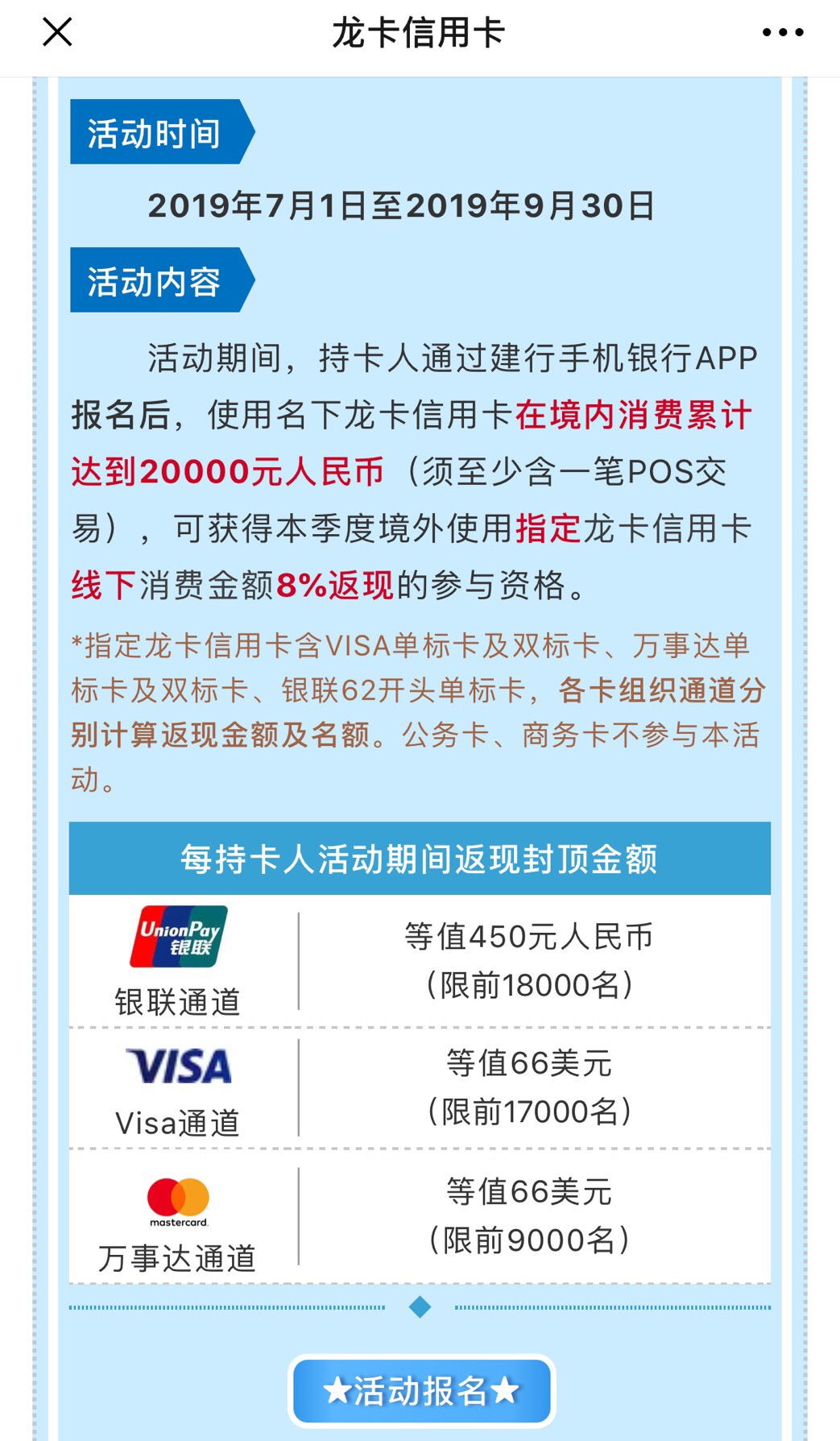The image size is (840, 1441).
Task: Open the three-dot more options menu
Action: [782, 33]
